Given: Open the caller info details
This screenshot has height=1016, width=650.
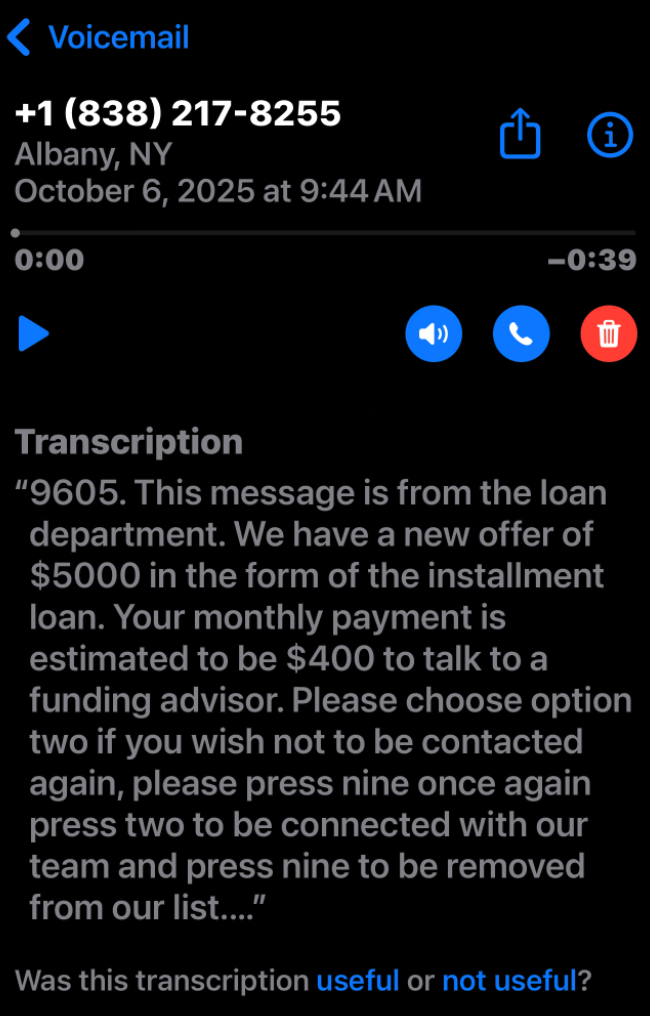Looking at the screenshot, I should pyautogui.click(x=609, y=134).
